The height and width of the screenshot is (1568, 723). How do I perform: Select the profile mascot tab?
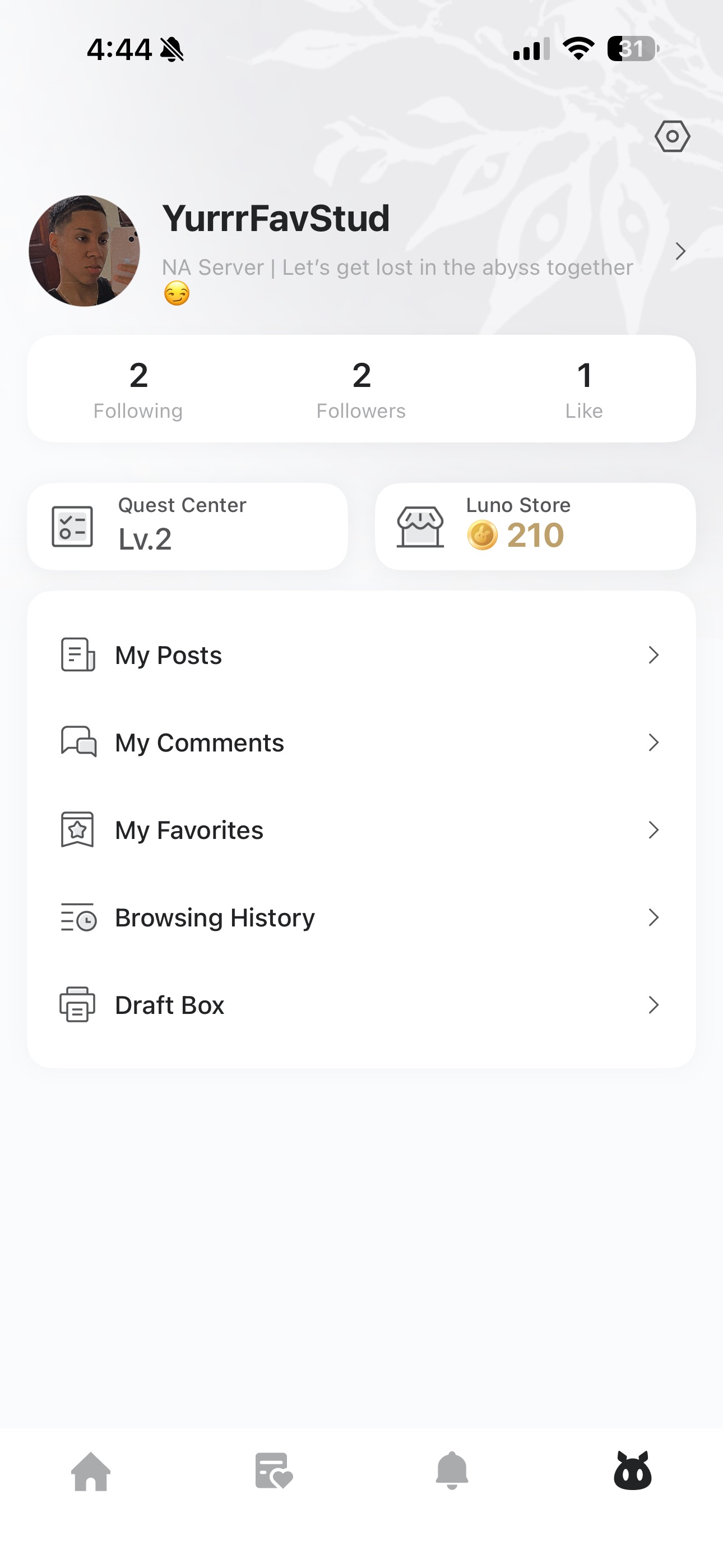coord(632,1472)
